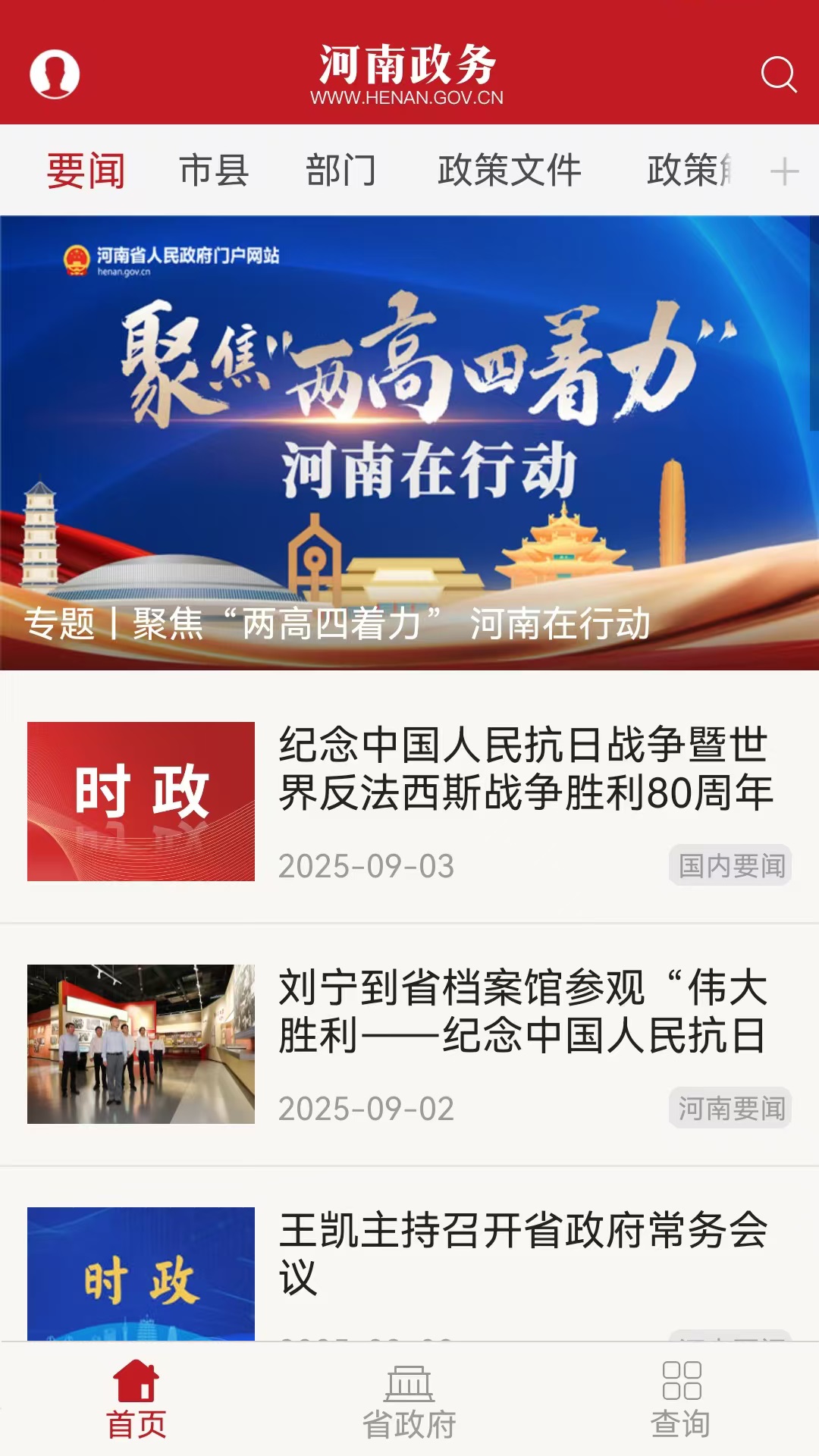The height and width of the screenshot is (1456, 819).
Task: Switch to the 政策文件 tab
Action: (510, 169)
